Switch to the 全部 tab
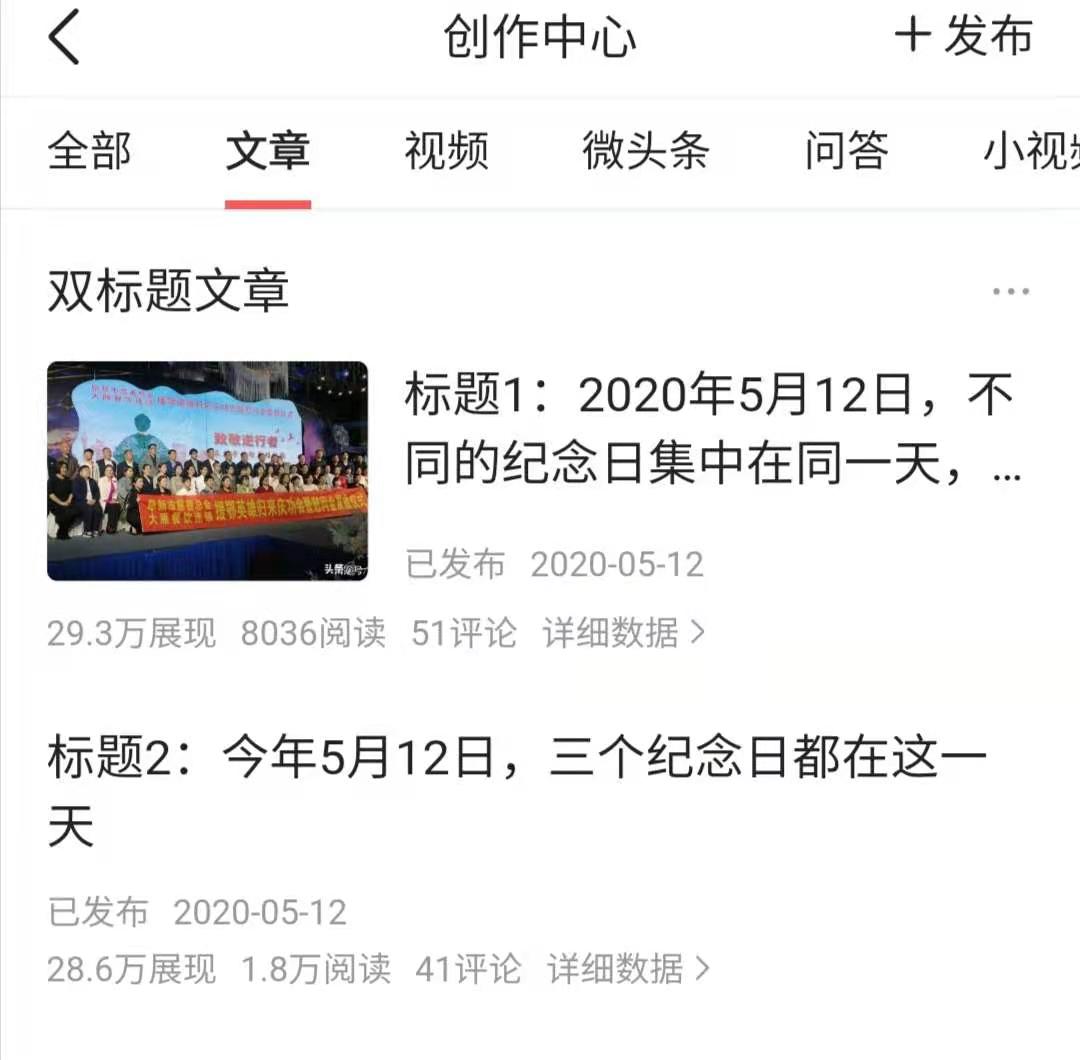This screenshot has height=1060, width=1080. point(89,152)
